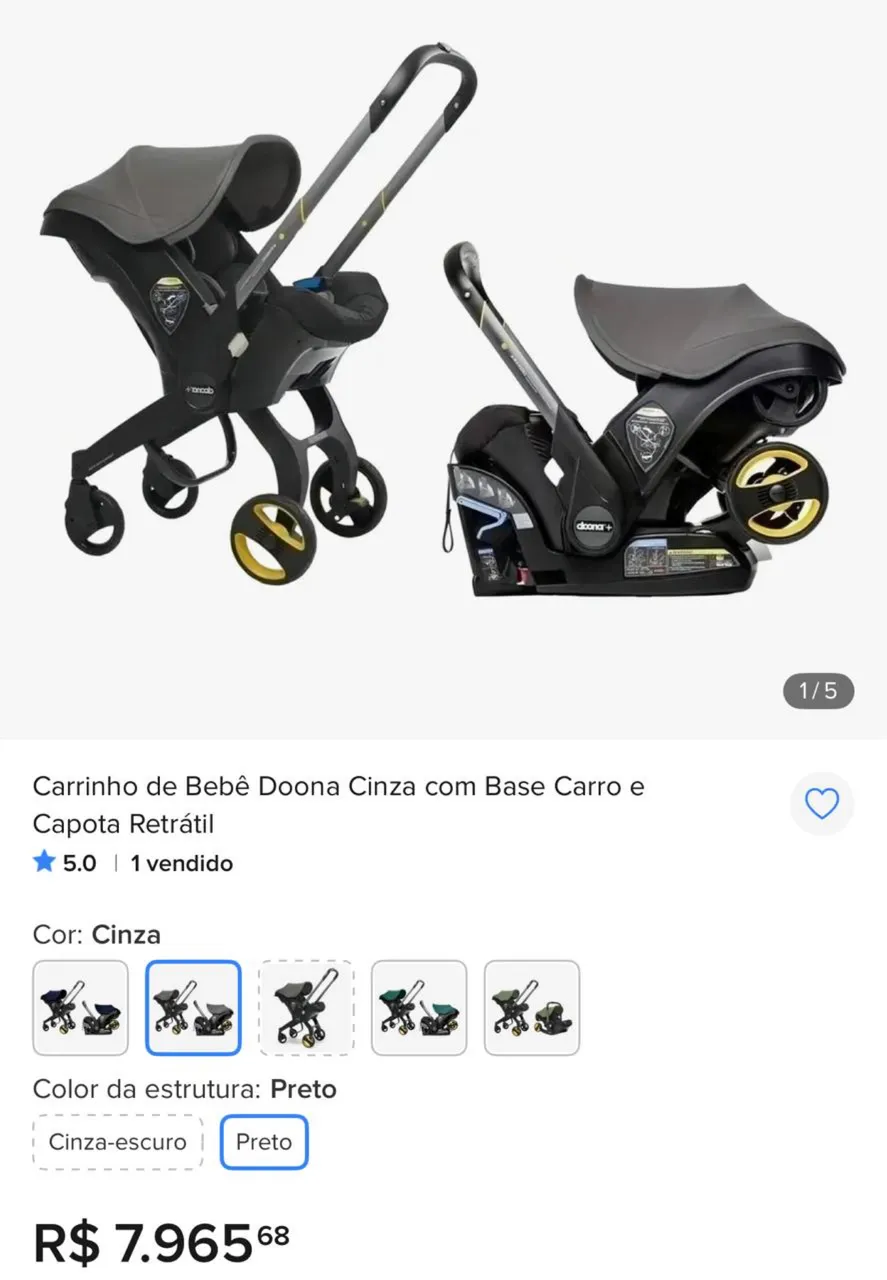Choose Cinza-escuro structure color

pyautogui.click(x=118, y=1142)
